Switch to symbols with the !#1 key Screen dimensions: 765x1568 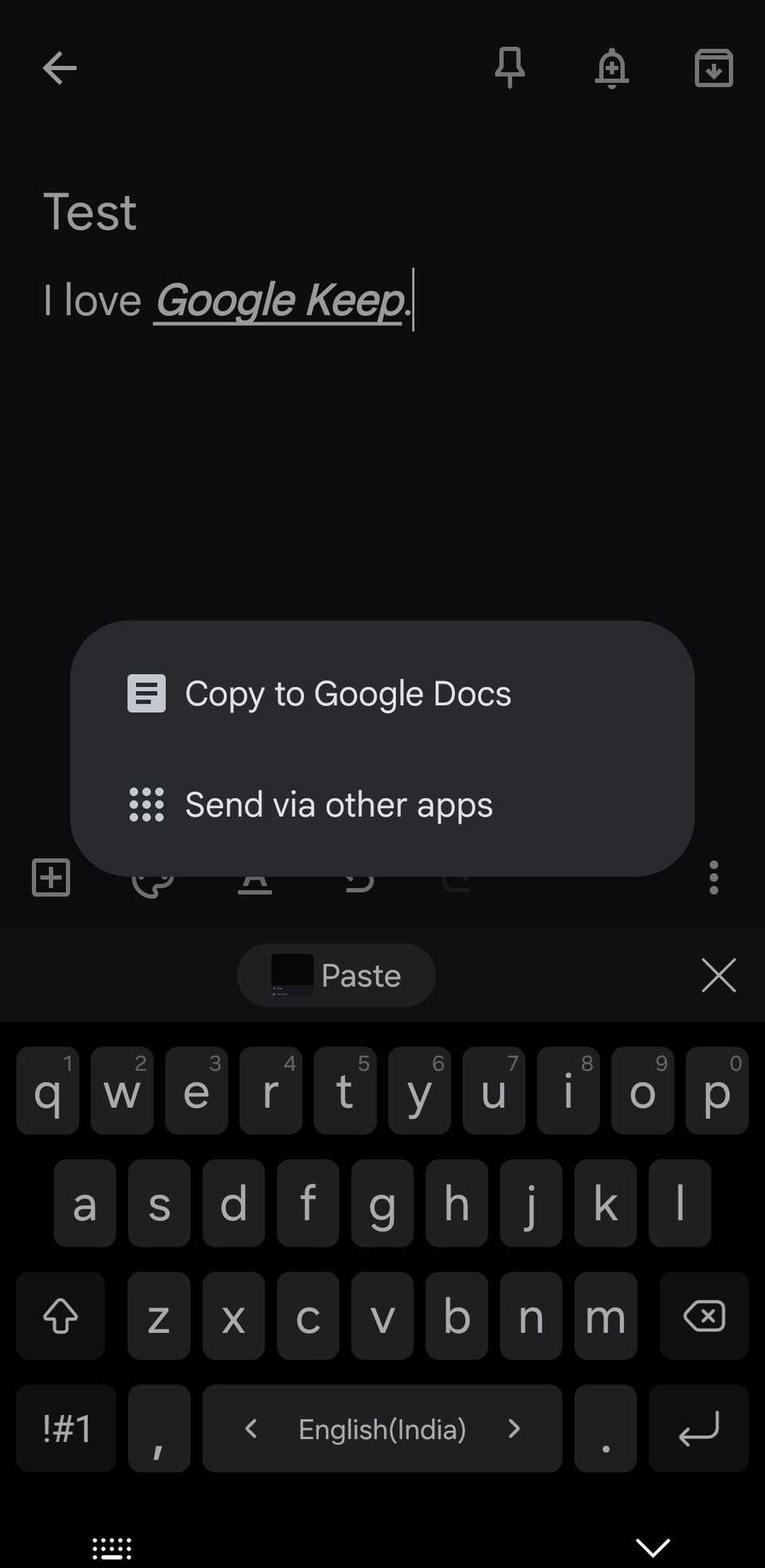(65, 1428)
